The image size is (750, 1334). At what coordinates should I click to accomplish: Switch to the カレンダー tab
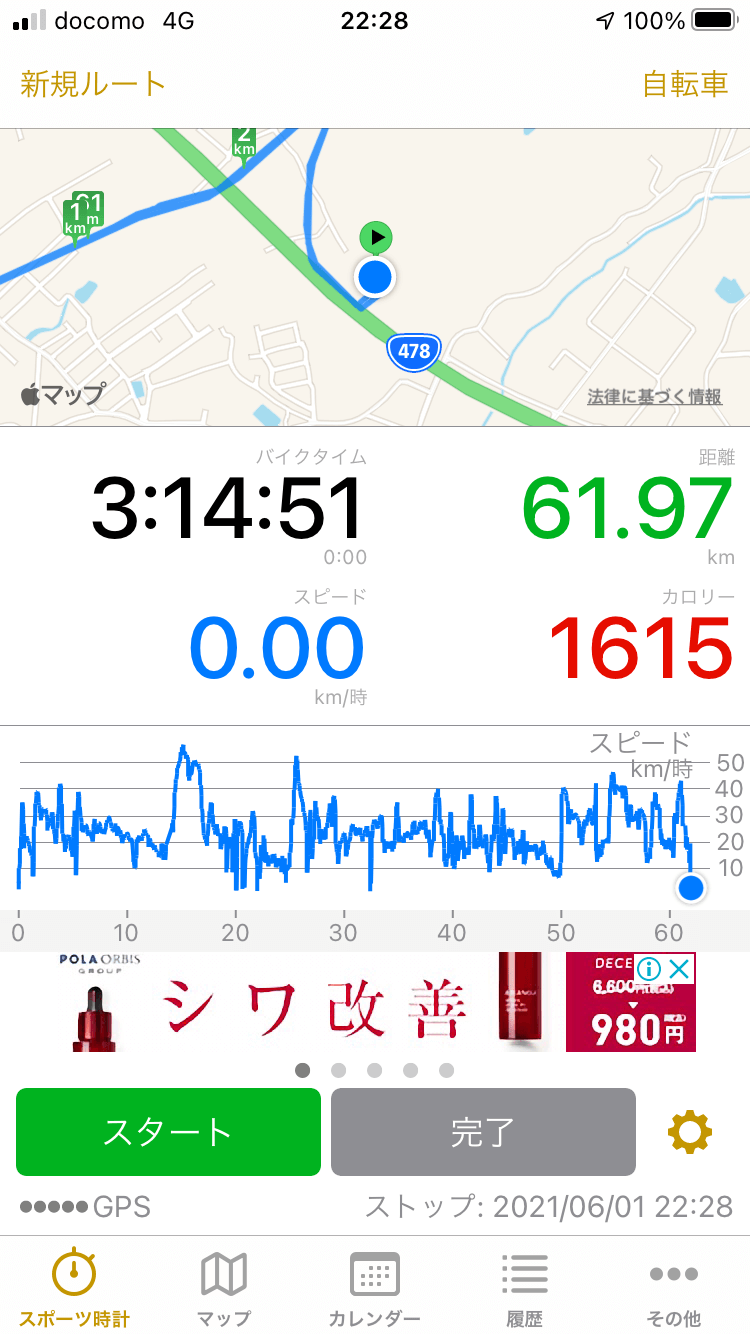(x=374, y=1289)
